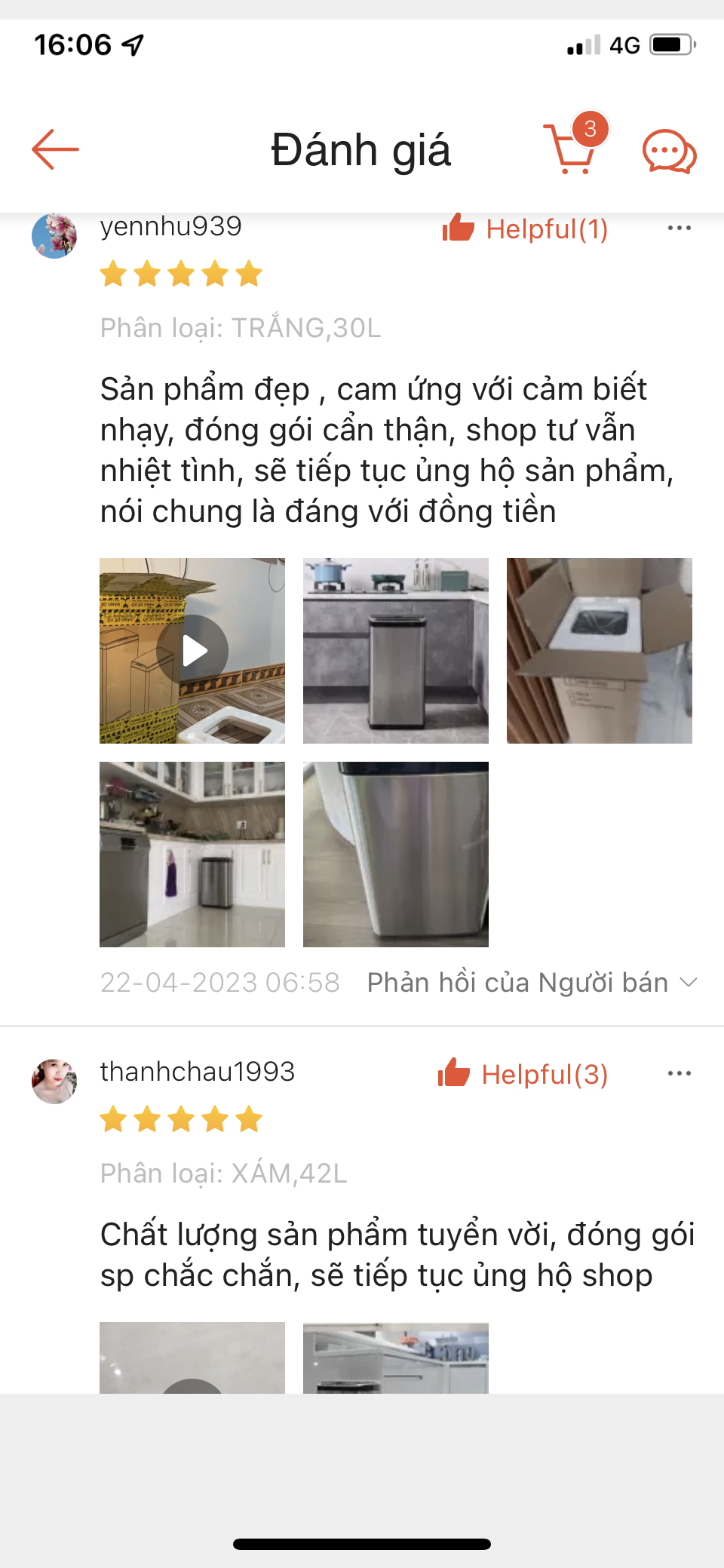This screenshot has width=724, height=1568.
Task: View the white kitchen cabinet photo
Action: [192, 854]
